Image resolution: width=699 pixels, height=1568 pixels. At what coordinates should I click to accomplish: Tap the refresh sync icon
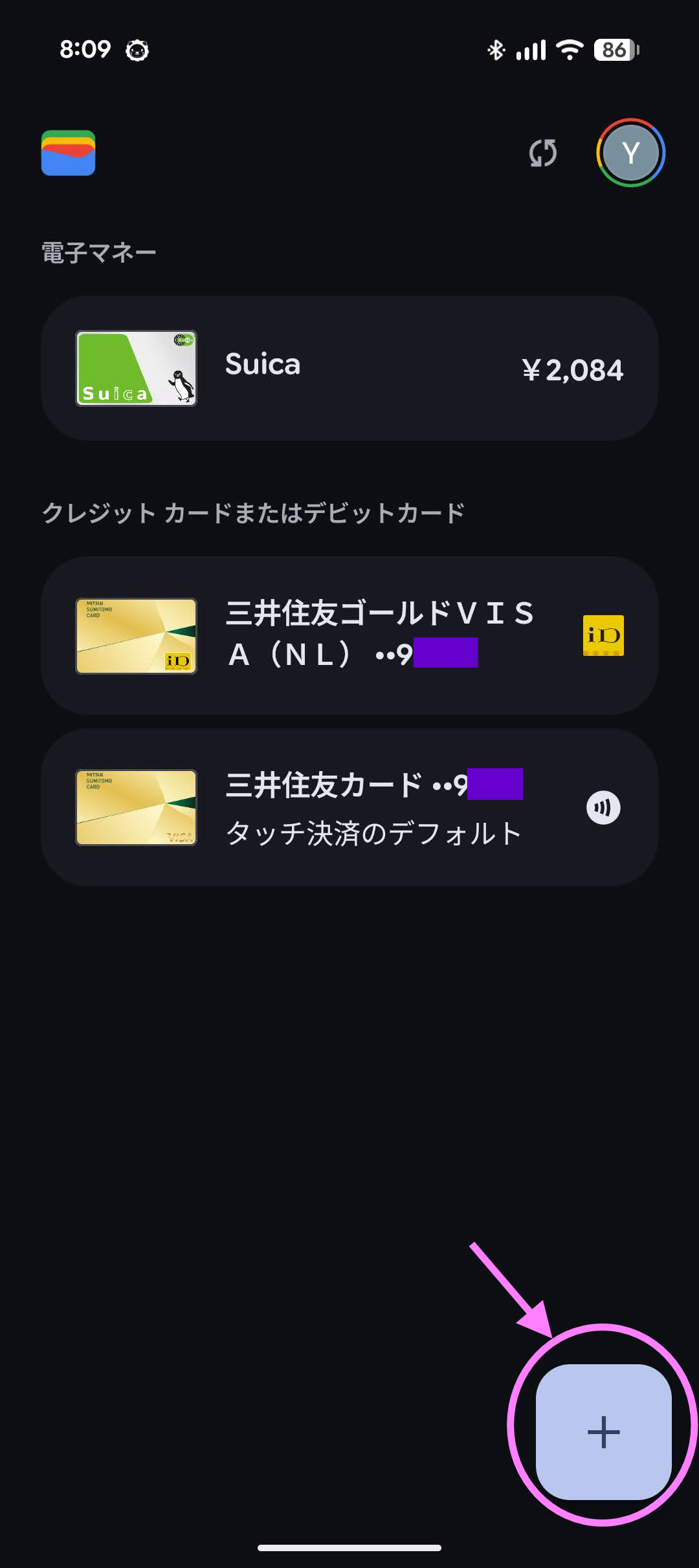pos(542,154)
